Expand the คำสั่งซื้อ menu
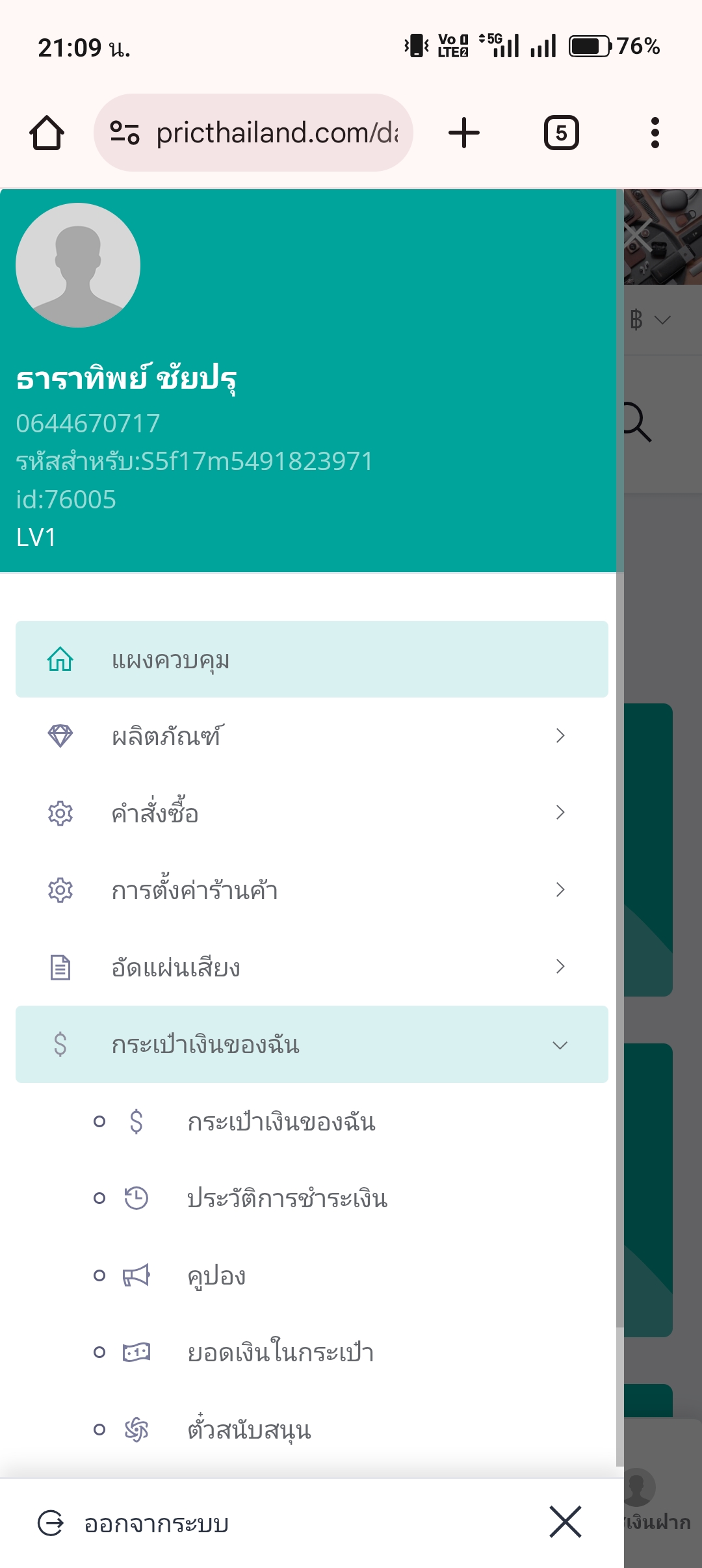The height and width of the screenshot is (1568, 702). (x=312, y=813)
